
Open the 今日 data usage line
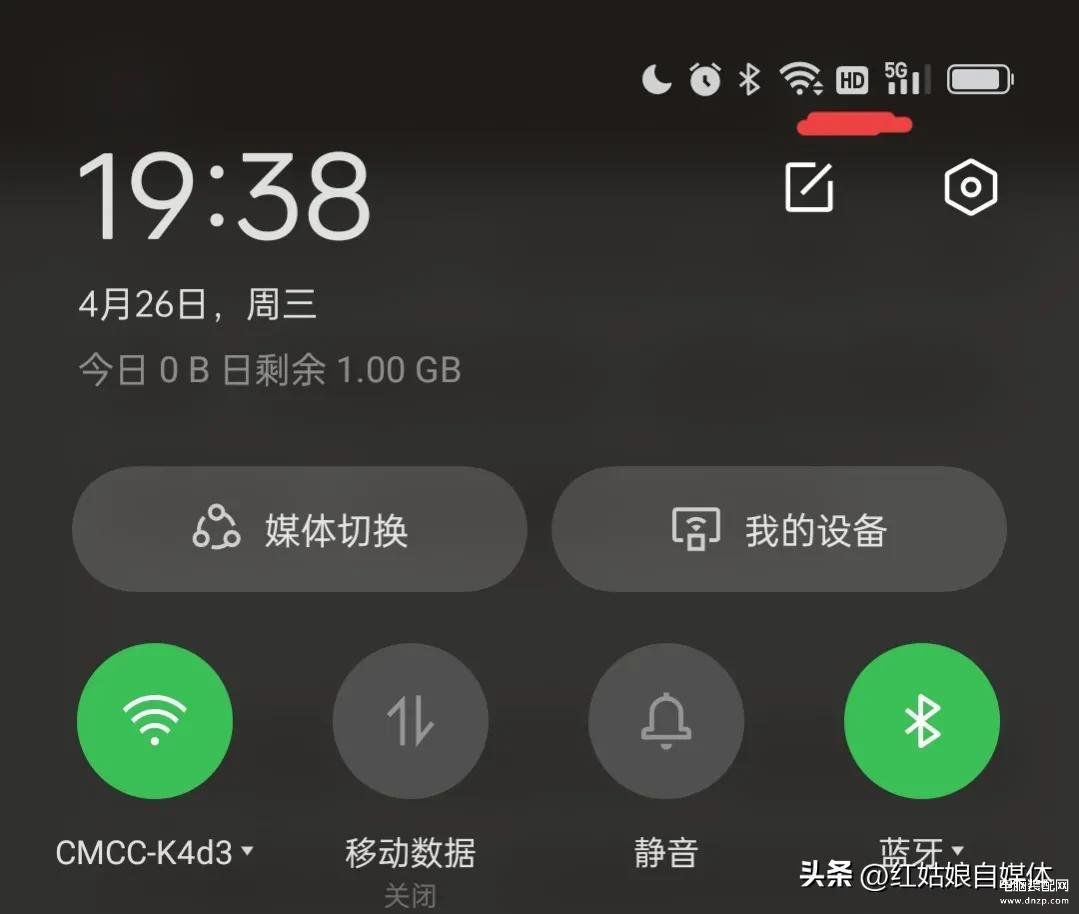point(270,370)
